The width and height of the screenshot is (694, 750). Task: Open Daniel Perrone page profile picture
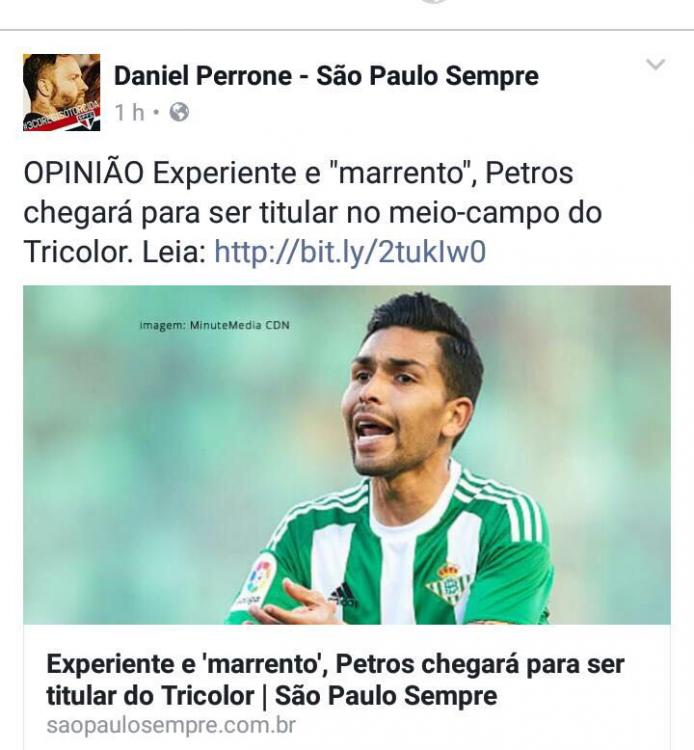coord(61,93)
